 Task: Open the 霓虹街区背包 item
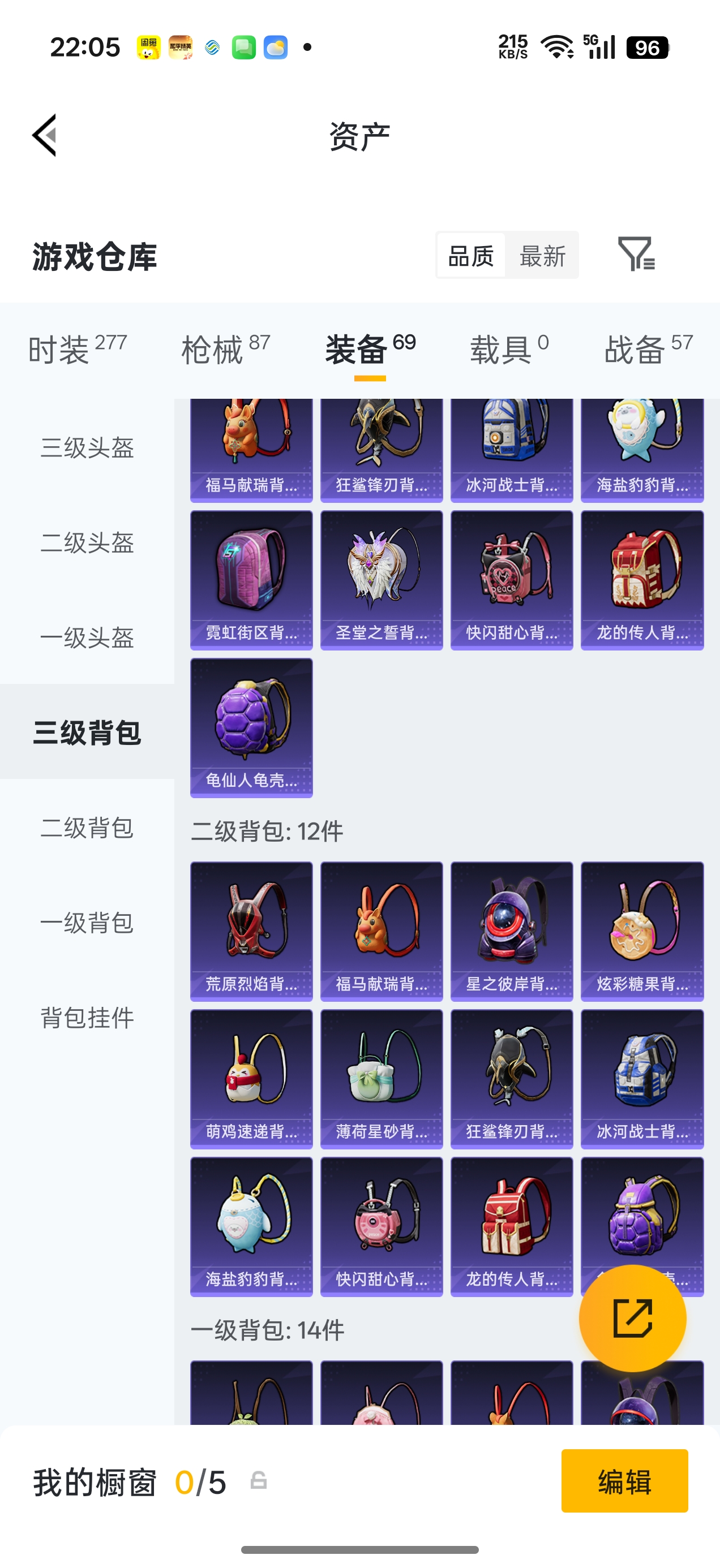click(x=251, y=580)
